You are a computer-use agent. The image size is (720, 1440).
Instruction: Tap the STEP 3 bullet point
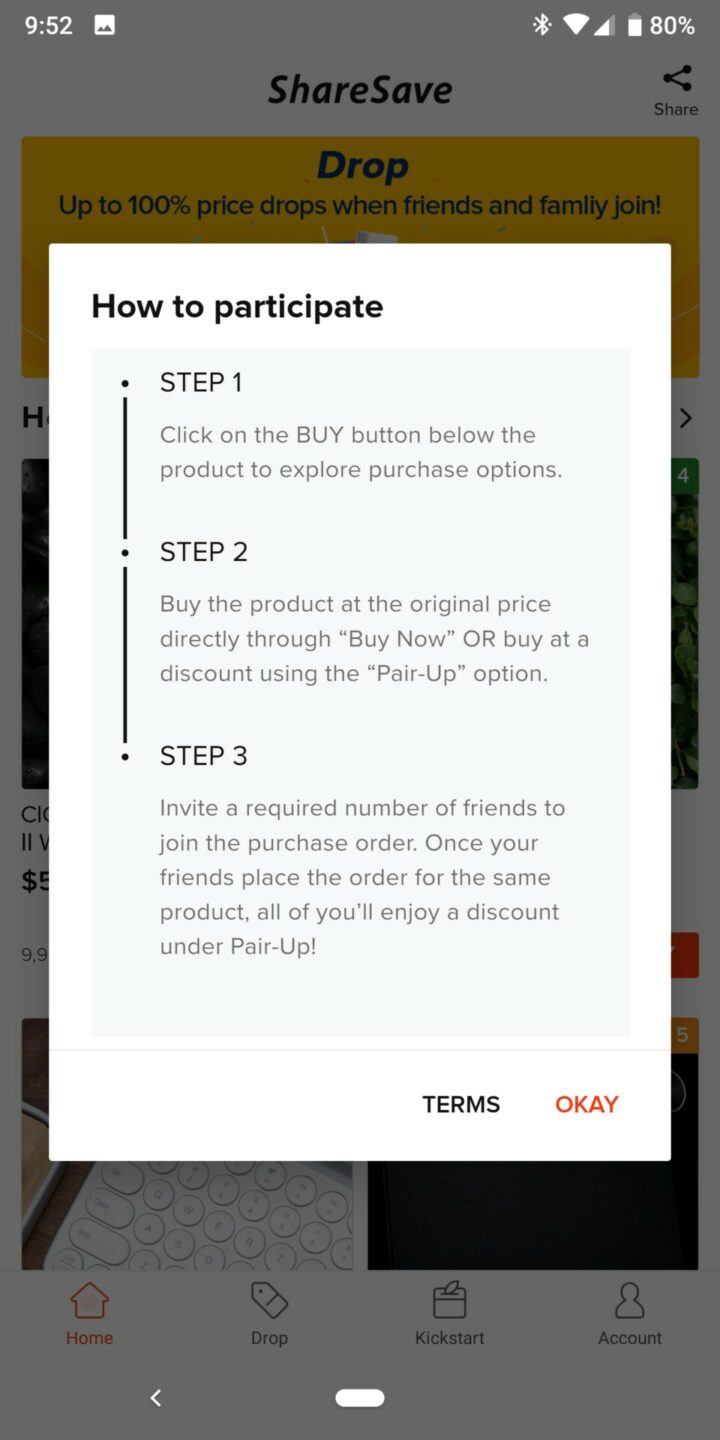pyautogui.click(x=125, y=756)
